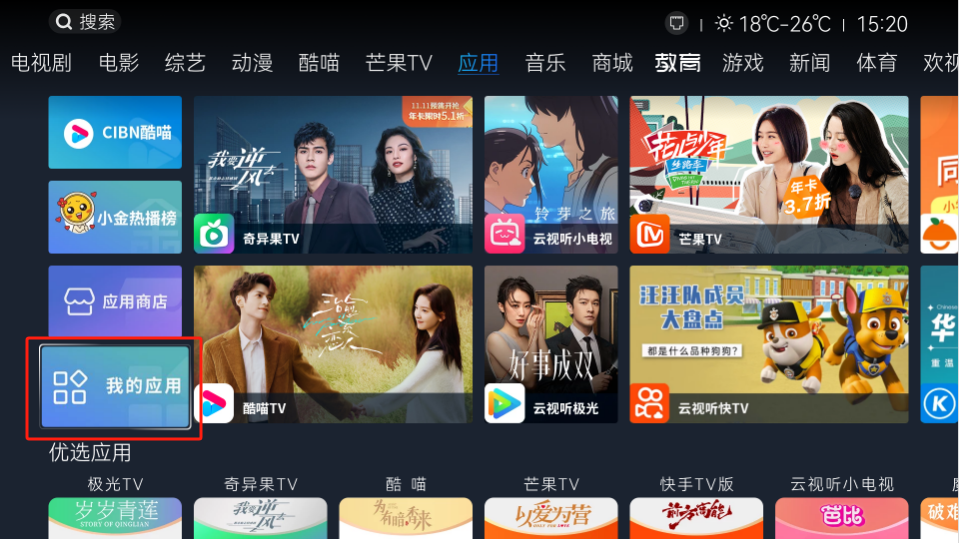Viewport: 959px width, 543px height.
Task: Switch to the 电影 tab
Action: [x=119, y=63]
